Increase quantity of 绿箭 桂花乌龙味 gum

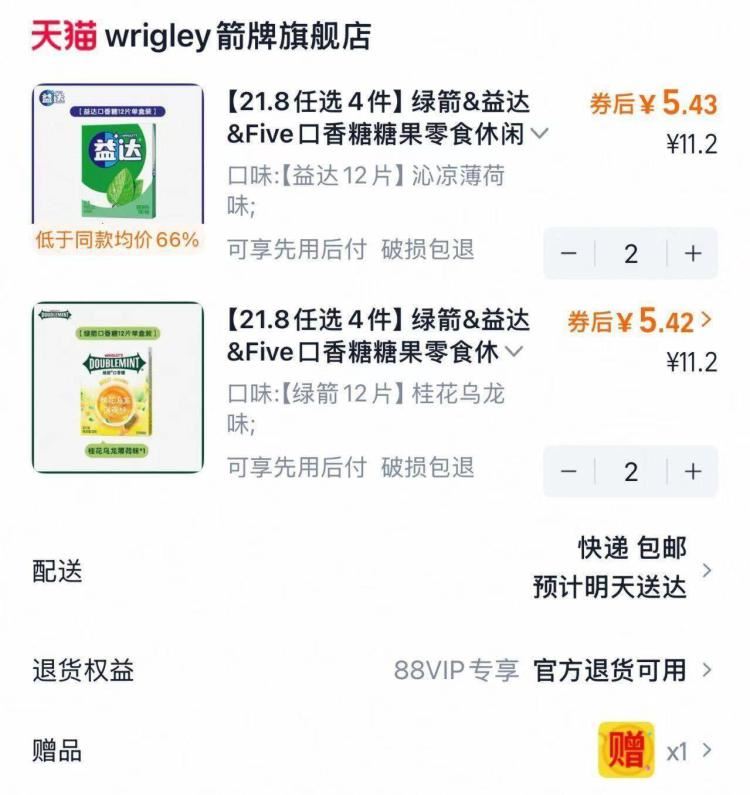tap(693, 471)
